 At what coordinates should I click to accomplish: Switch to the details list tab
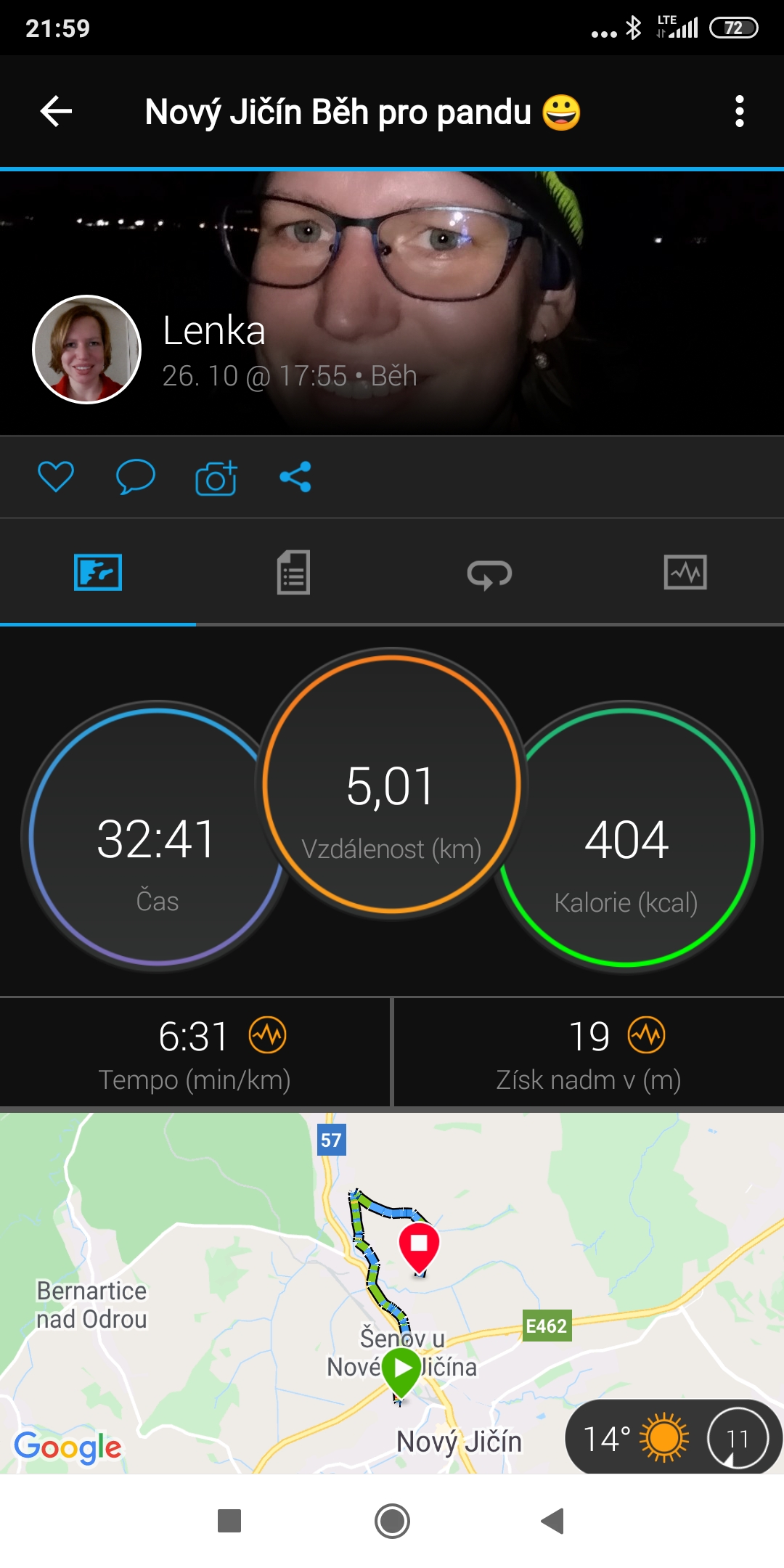coord(293,573)
